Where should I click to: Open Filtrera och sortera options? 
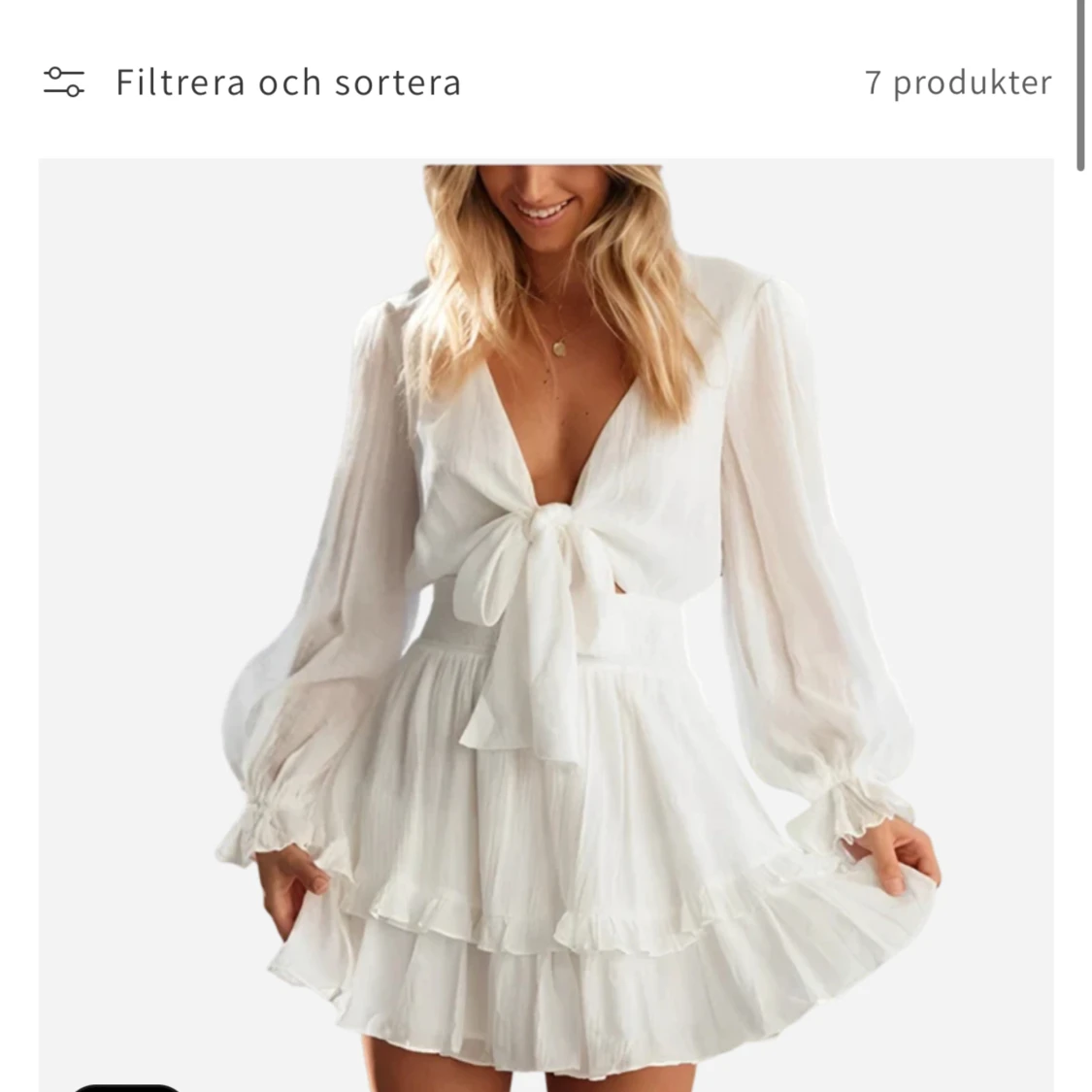point(252,83)
